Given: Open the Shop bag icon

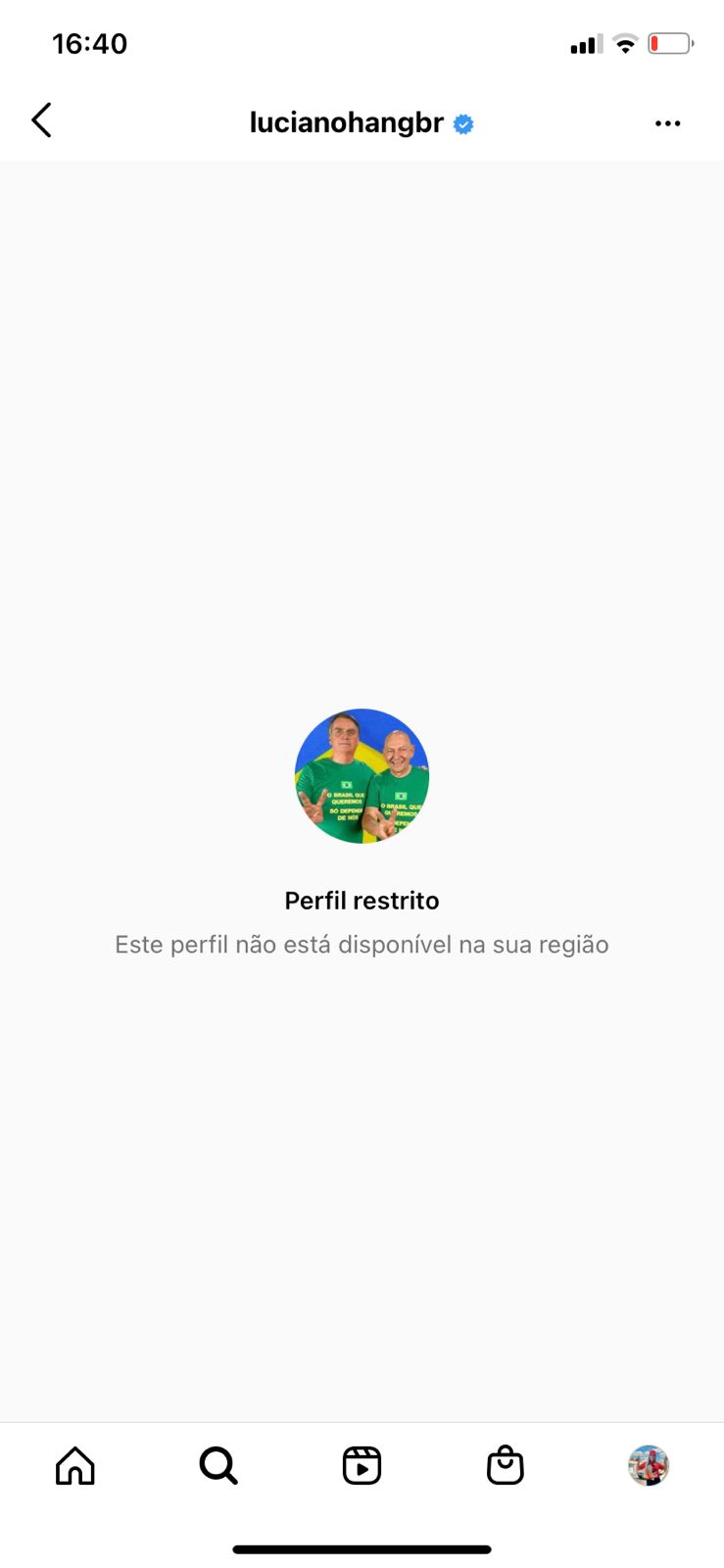Looking at the screenshot, I should pos(505,1465).
